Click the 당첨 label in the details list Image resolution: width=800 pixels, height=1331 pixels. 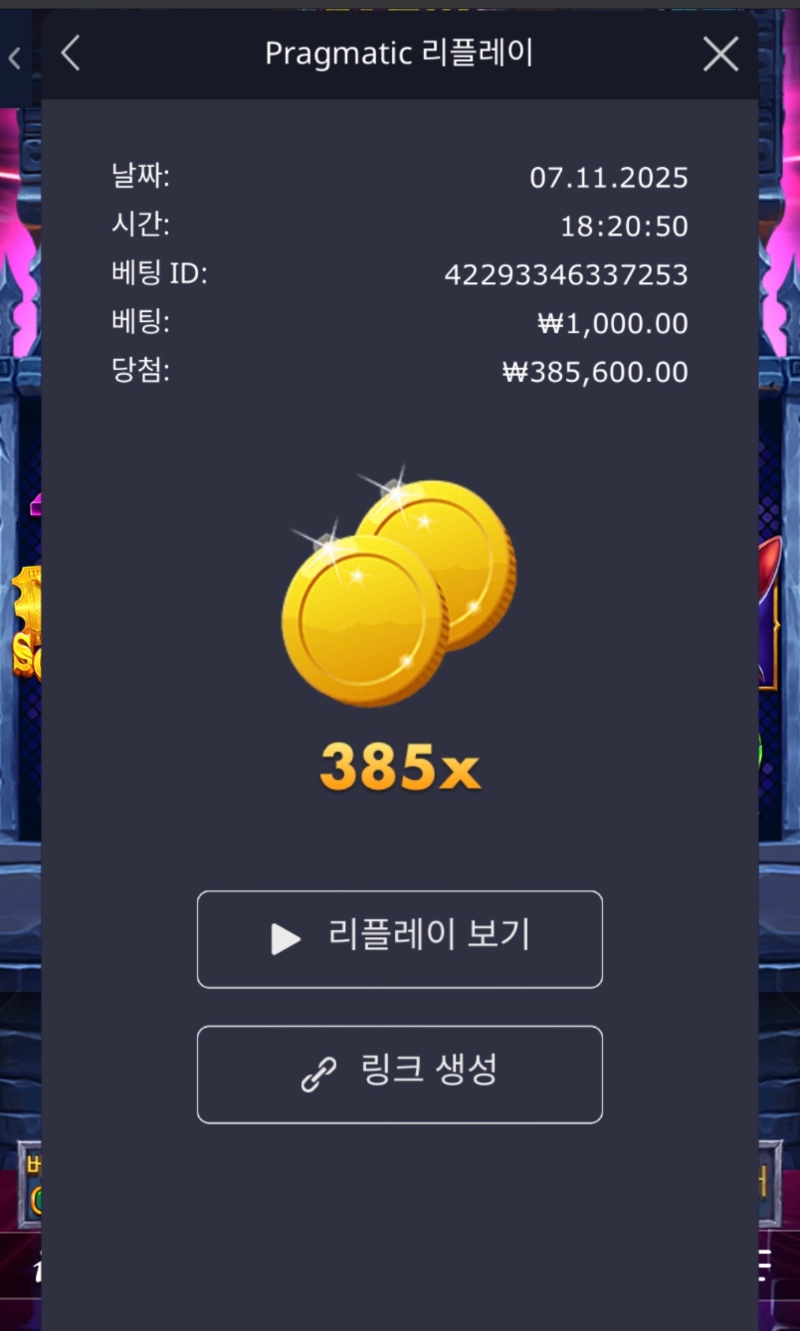point(139,371)
